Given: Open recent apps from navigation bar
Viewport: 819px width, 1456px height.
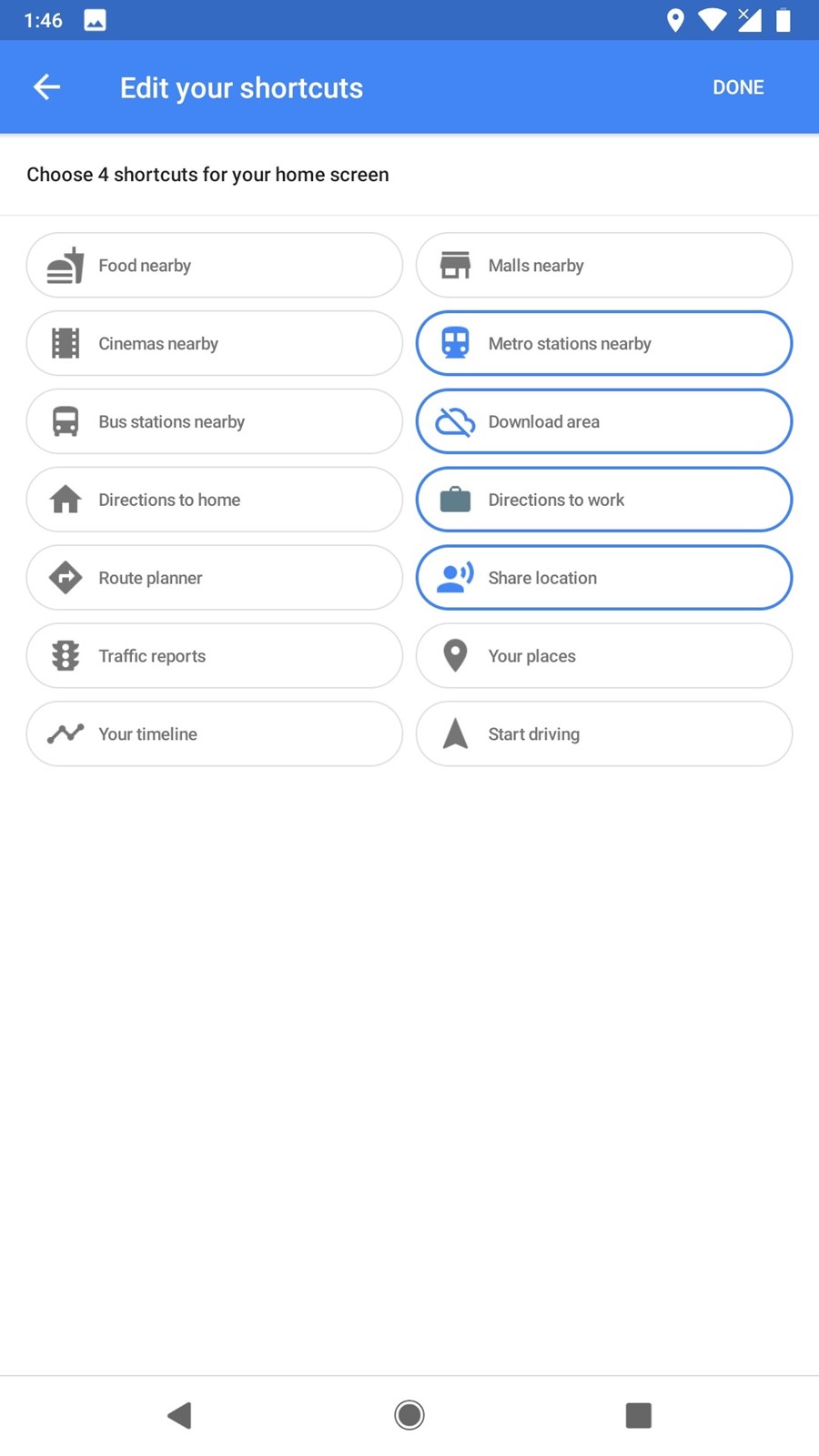Looking at the screenshot, I should click(x=639, y=1415).
